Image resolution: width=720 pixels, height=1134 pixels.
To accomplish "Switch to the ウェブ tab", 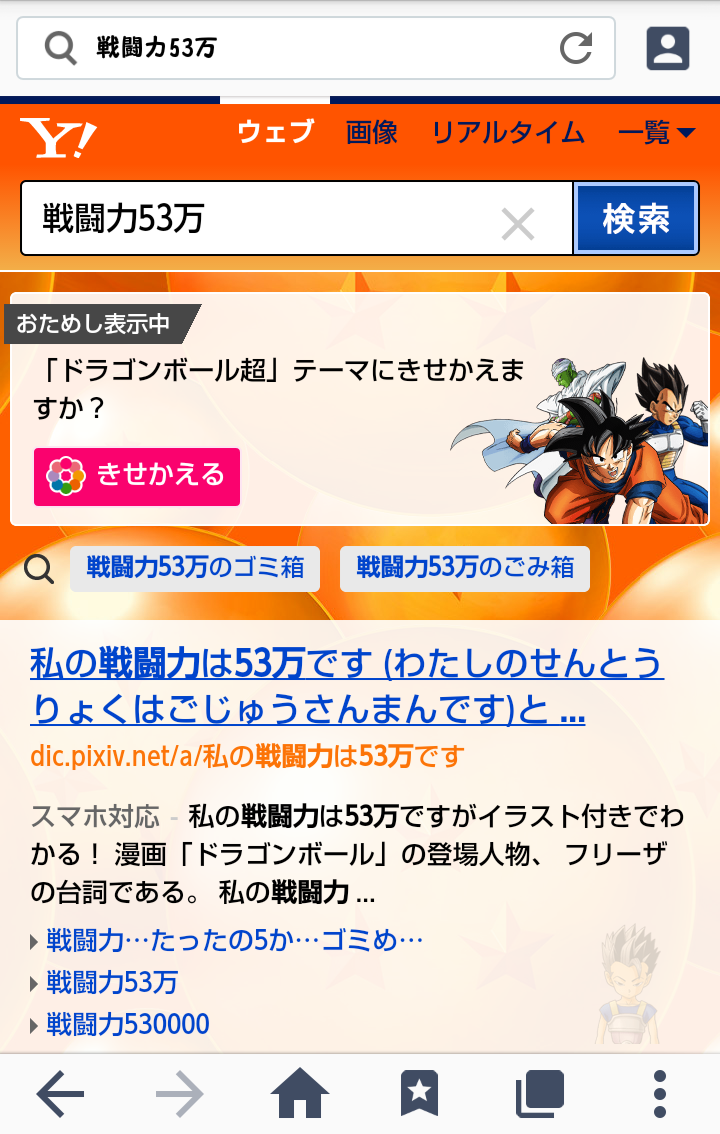I will (x=275, y=132).
